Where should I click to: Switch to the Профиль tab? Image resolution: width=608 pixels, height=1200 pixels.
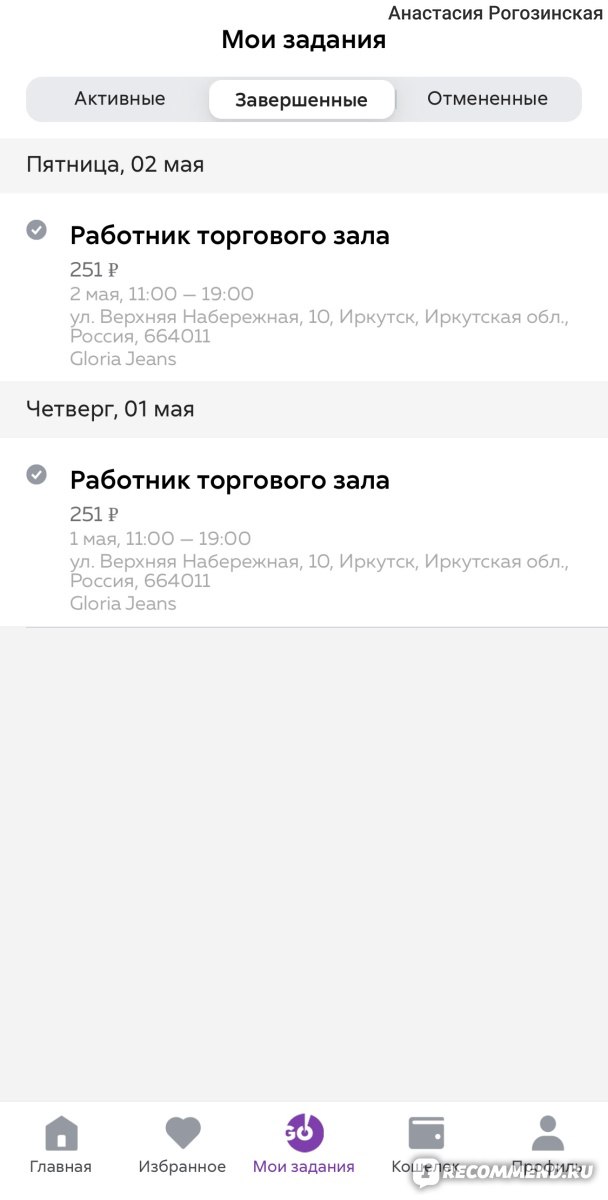tap(547, 1146)
